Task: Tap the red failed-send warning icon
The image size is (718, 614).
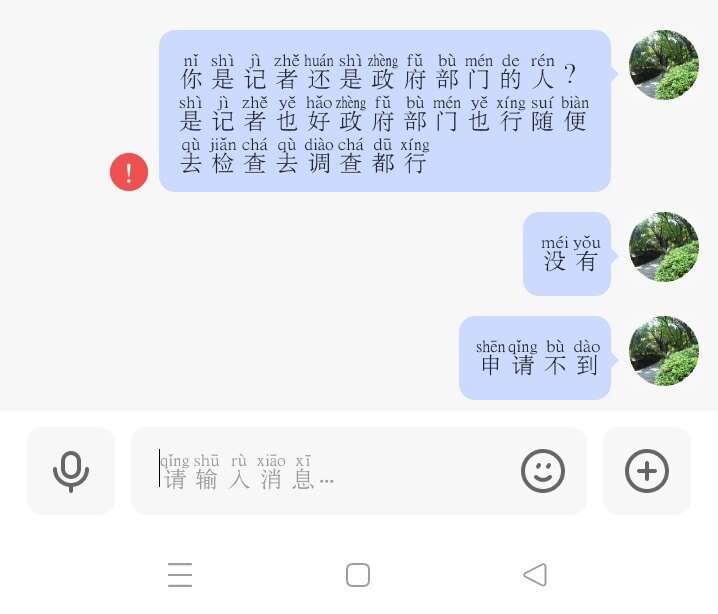Action: (129, 172)
